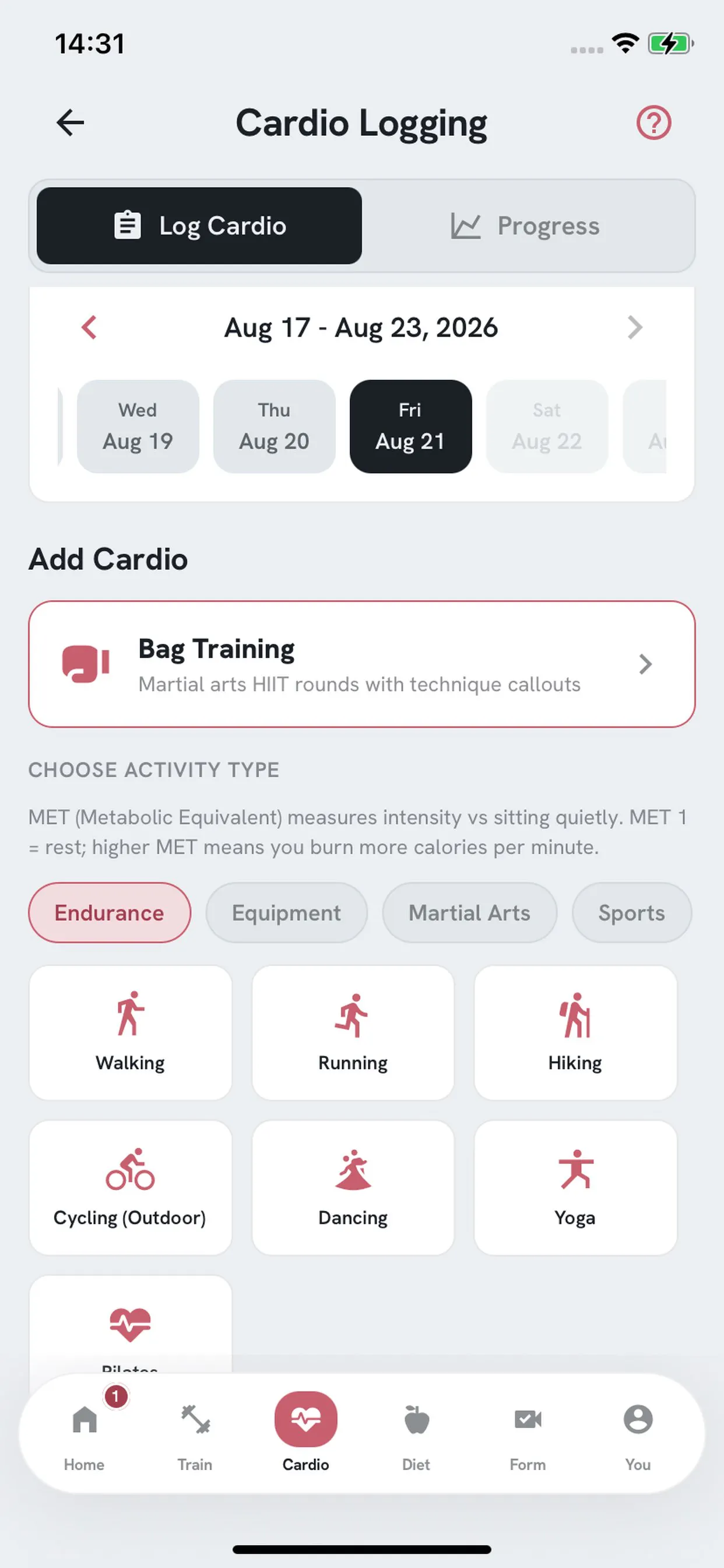Add a Dancing session
Screen dimensions: 724x1568
pyautogui.click(x=353, y=1188)
